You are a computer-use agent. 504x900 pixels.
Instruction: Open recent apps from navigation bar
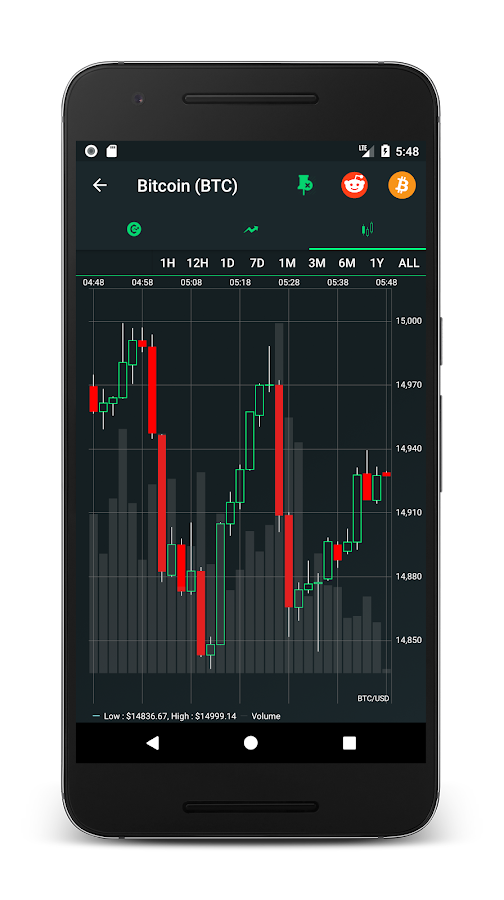350,743
